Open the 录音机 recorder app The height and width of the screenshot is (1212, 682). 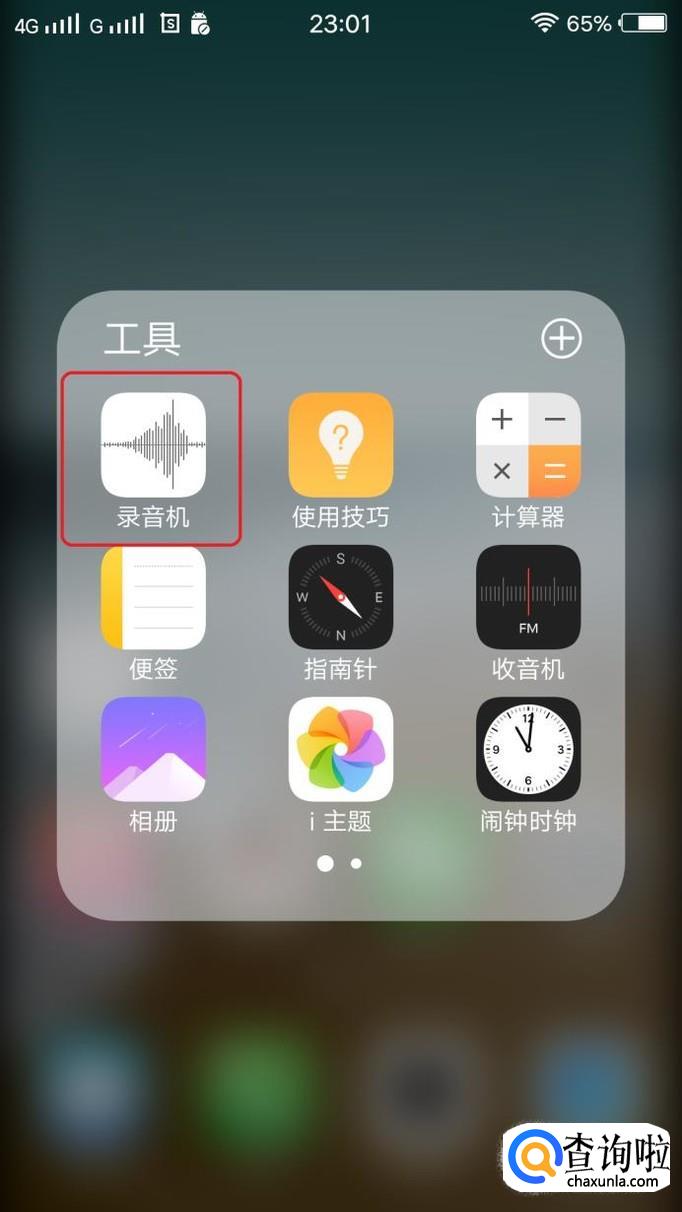pos(153,445)
